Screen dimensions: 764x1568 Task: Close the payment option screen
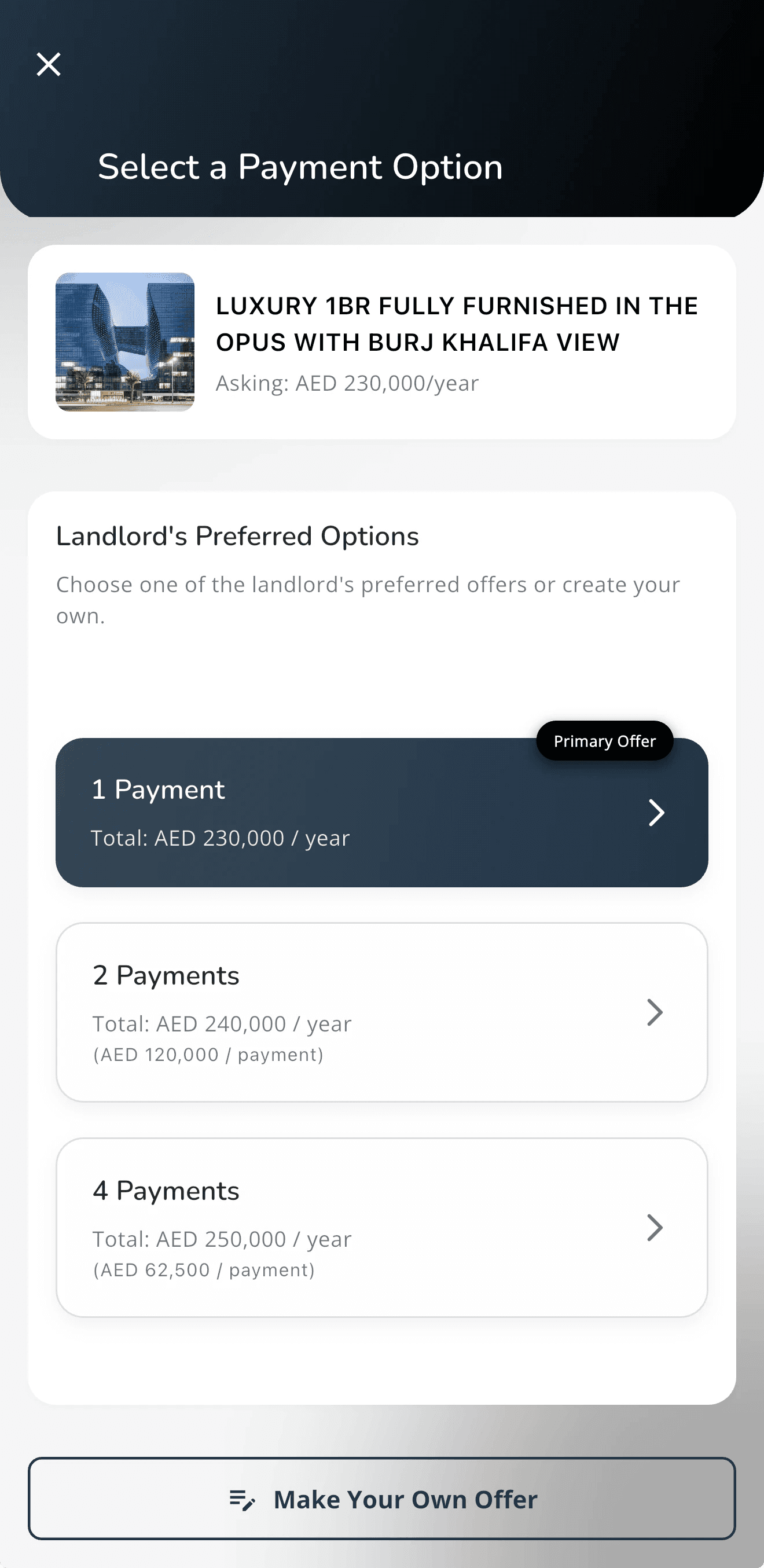click(49, 64)
